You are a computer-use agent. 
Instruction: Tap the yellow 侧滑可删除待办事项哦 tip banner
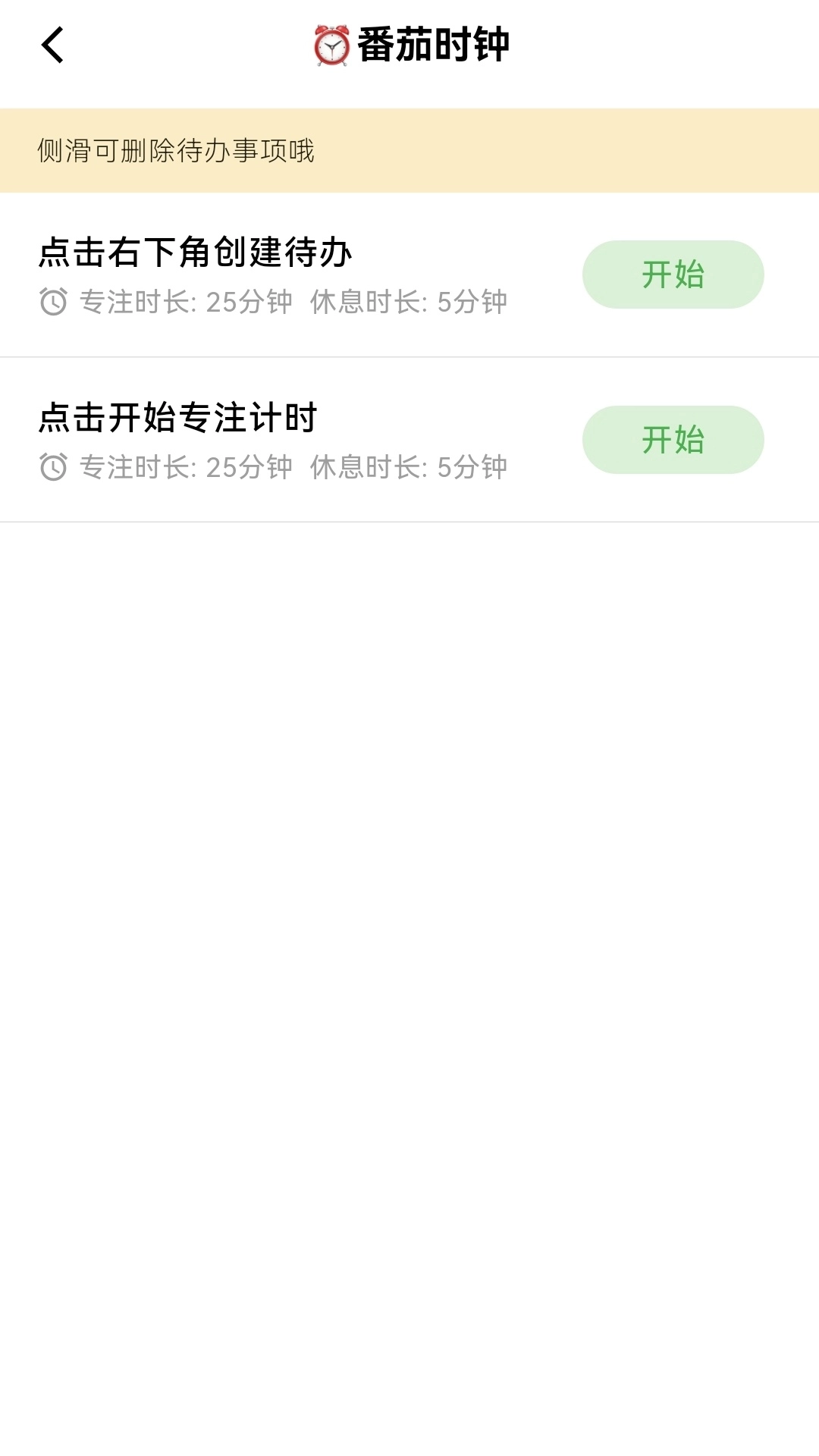coord(409,152)
